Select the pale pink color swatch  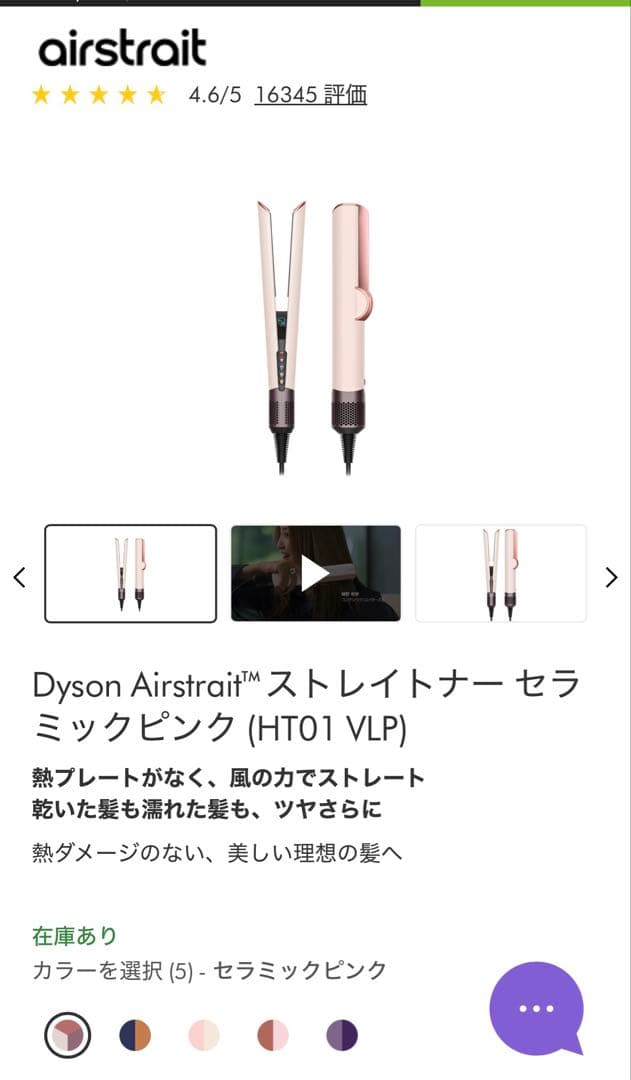coord(203,1035)
